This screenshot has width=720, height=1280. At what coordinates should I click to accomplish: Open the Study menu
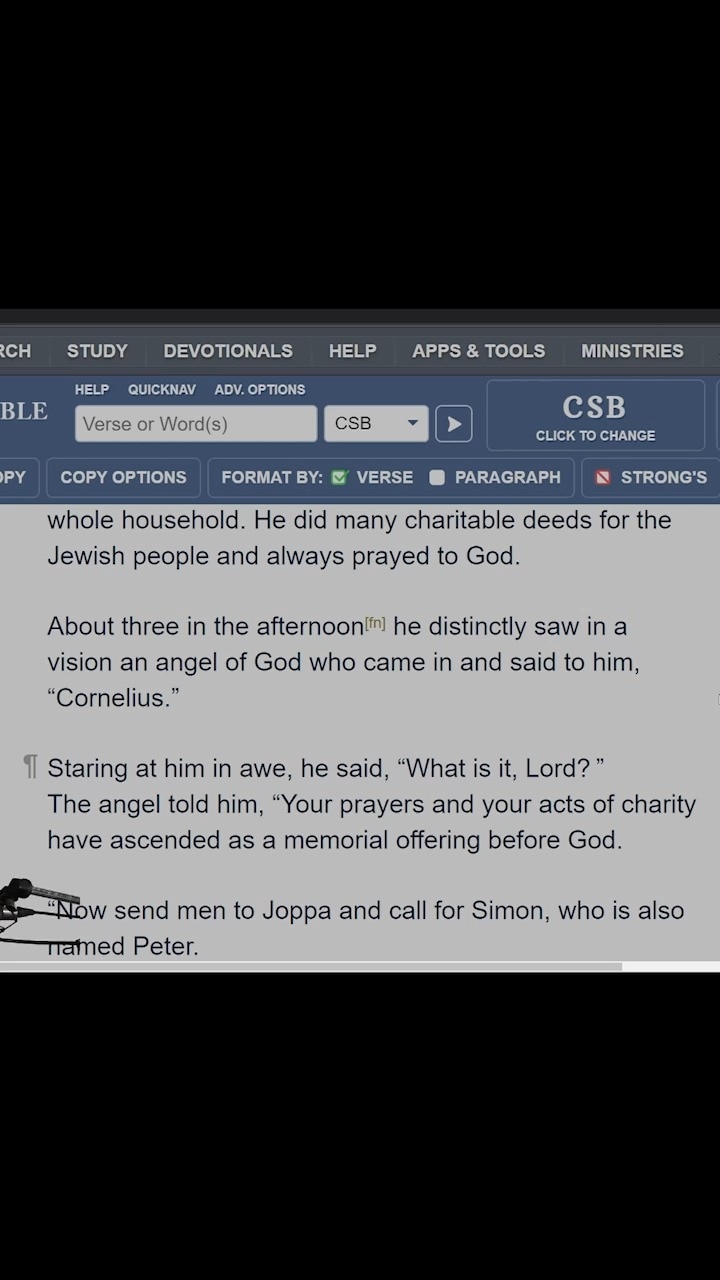coord(97,351)
